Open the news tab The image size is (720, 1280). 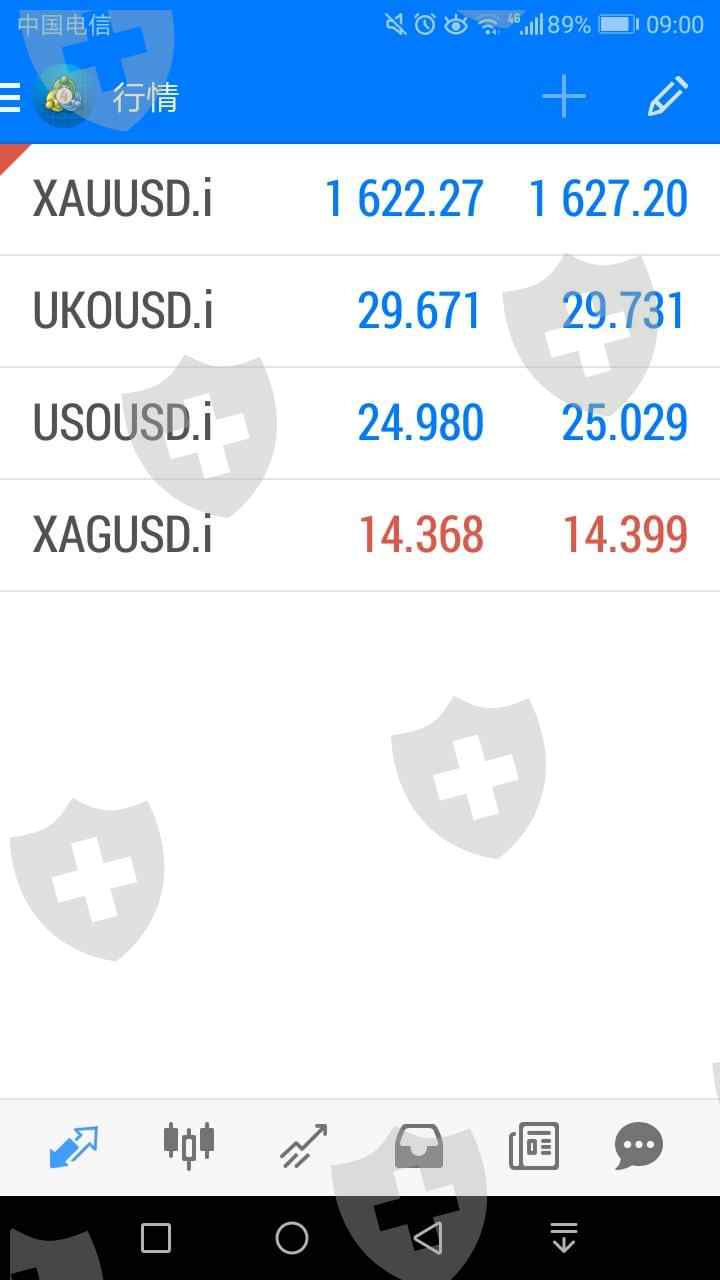(534, 1146)
